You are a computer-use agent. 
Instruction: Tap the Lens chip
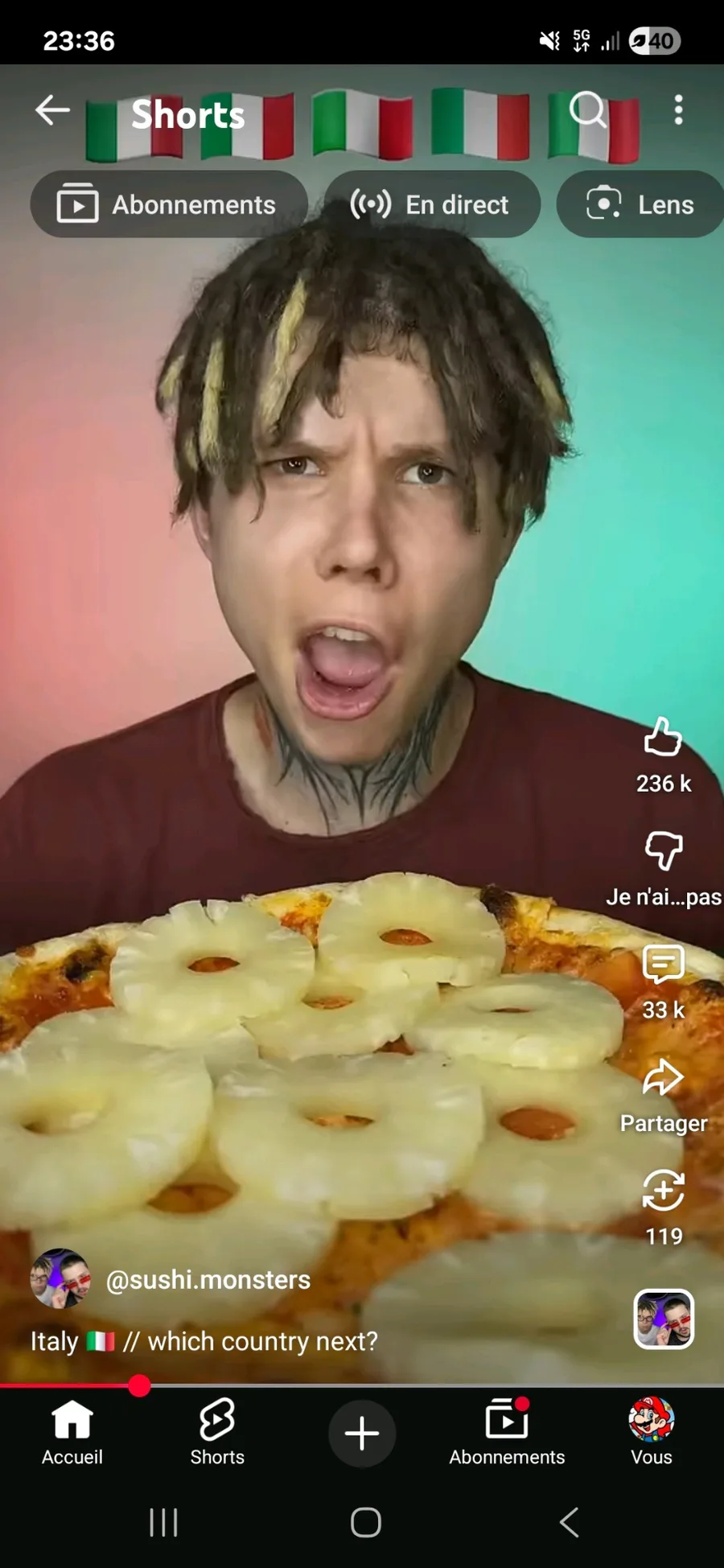coord(641,204)
